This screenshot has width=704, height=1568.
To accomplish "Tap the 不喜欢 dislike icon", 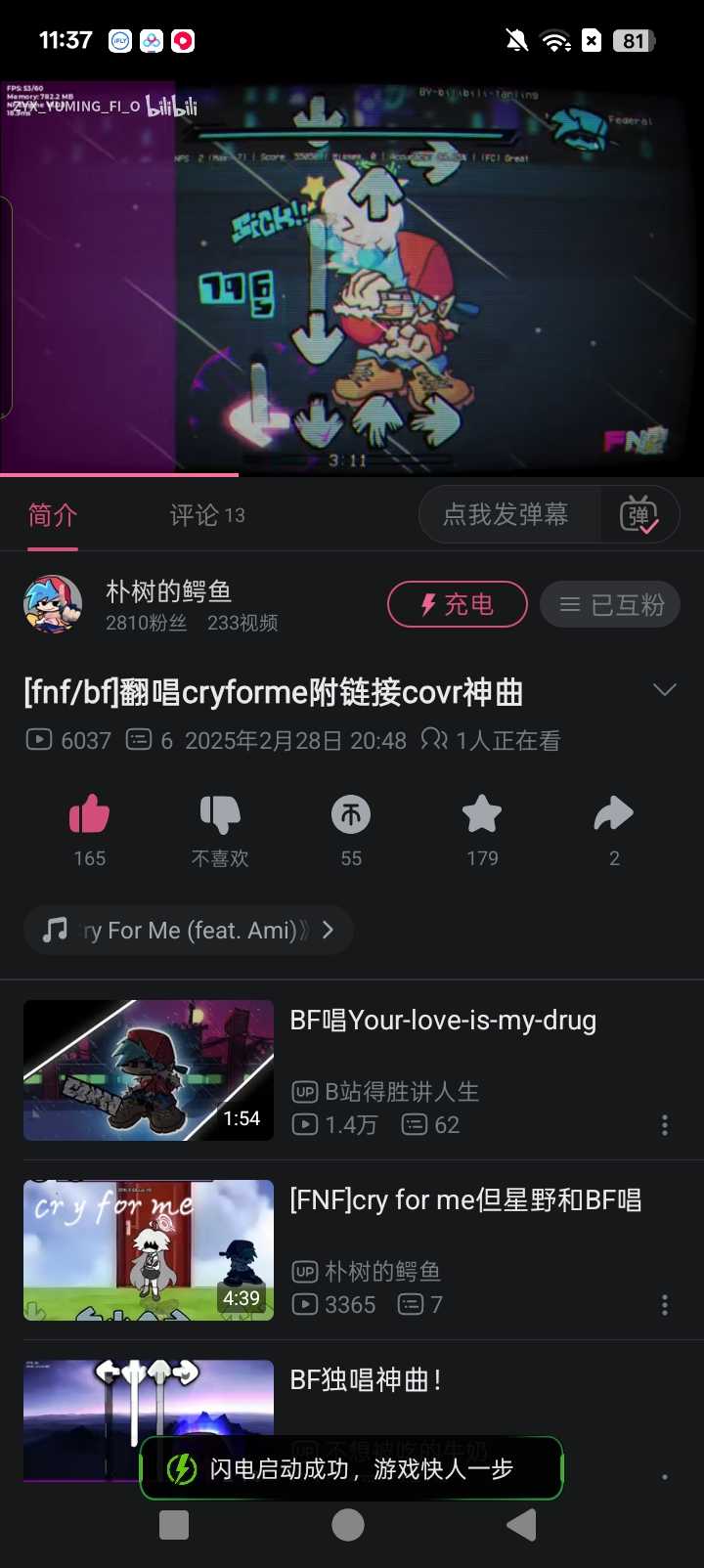I will pyautogui.click(x=220, y=815).
